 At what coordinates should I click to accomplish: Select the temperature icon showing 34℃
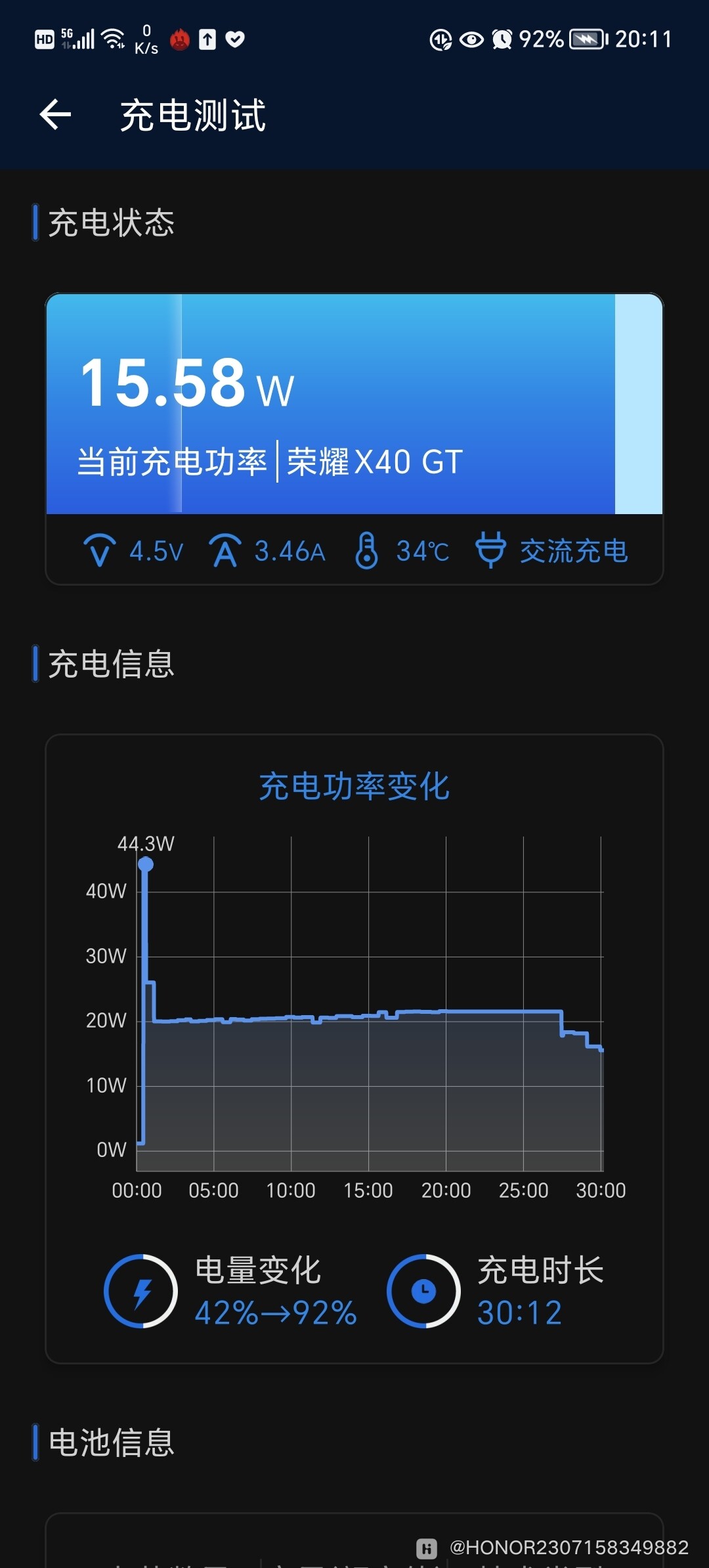pyautogui.click(x=370, y=552)
